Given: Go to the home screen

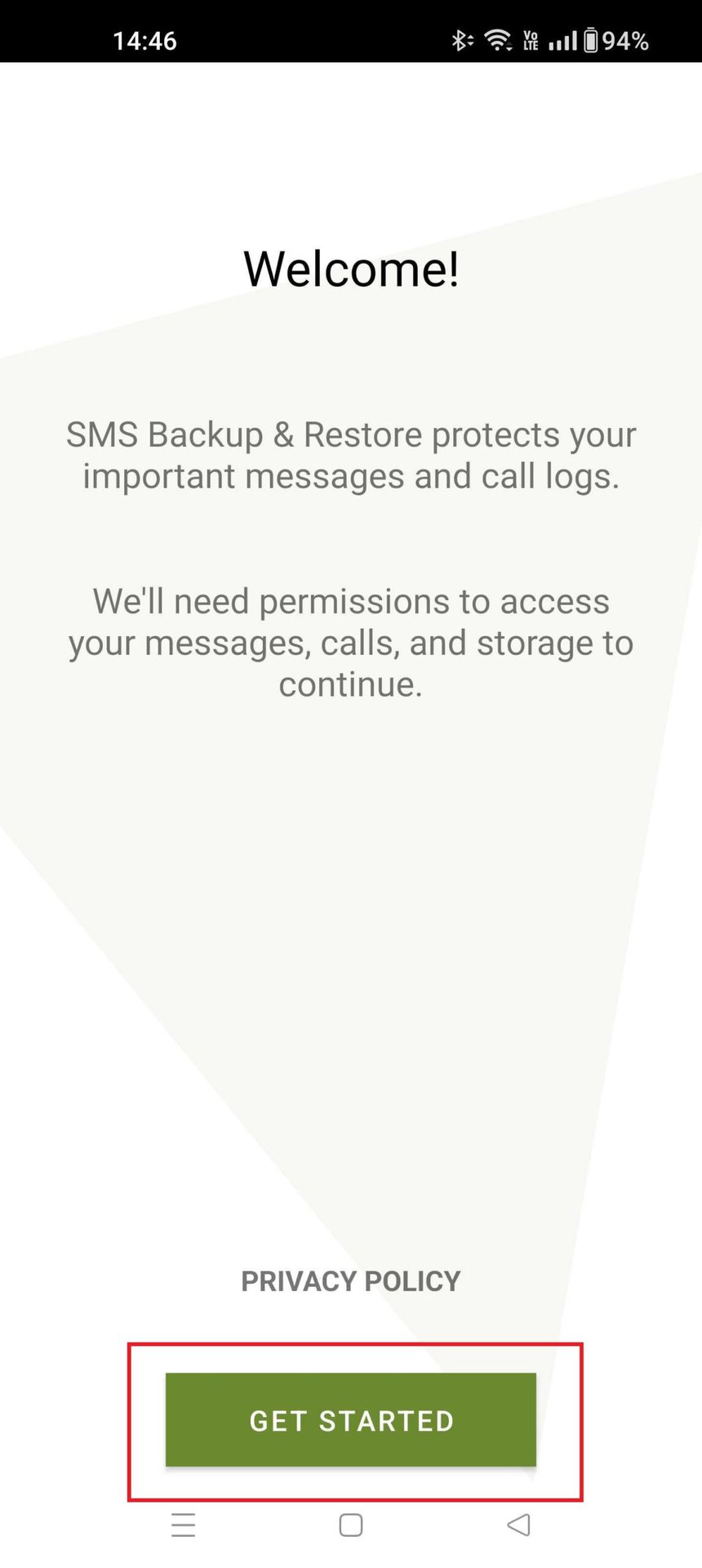Looking at the screenshot, I should [x=351, y=1525].
